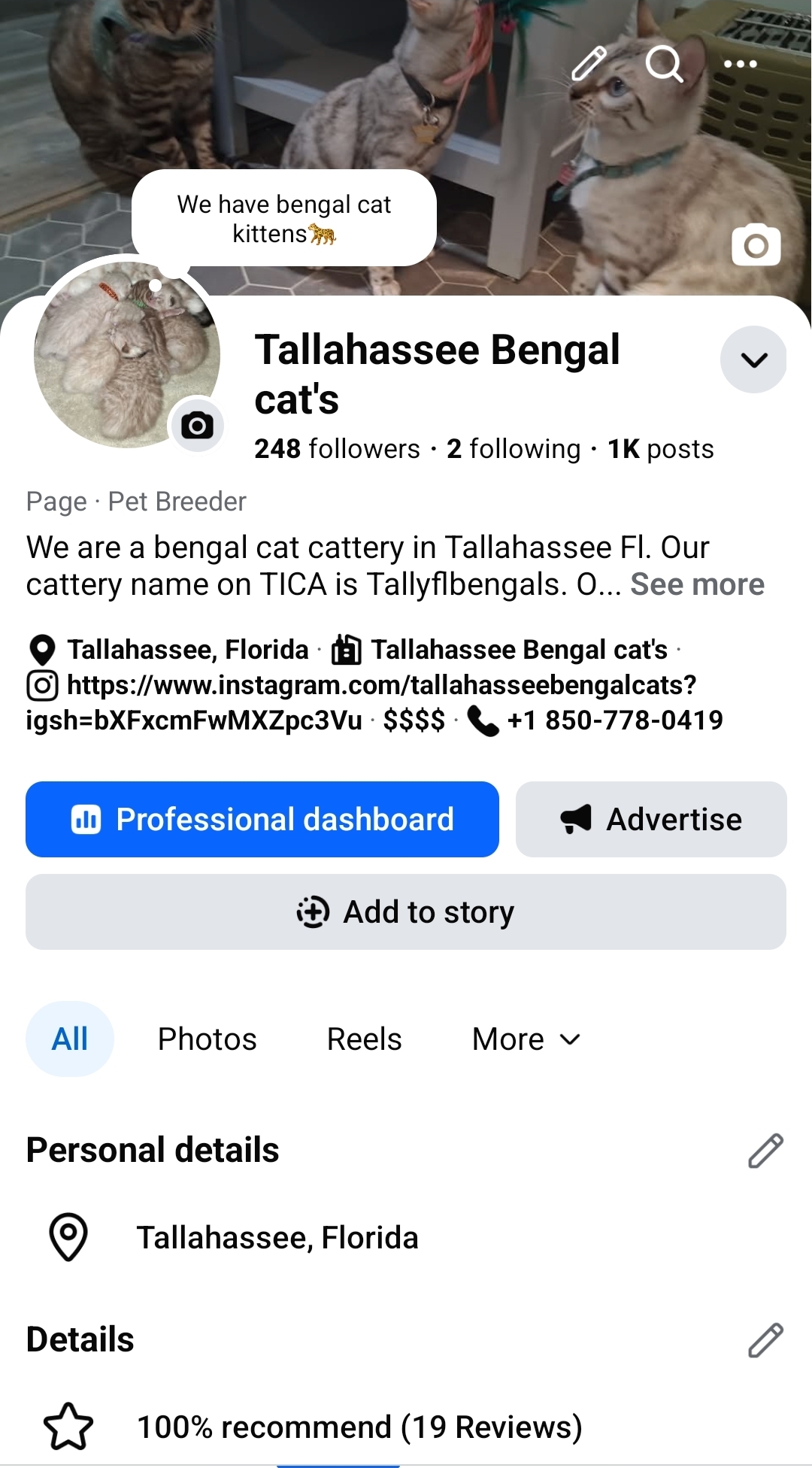Switch to the Photos tab
The height and width of the screenshot is (1468, 812).
(207, 1039)
